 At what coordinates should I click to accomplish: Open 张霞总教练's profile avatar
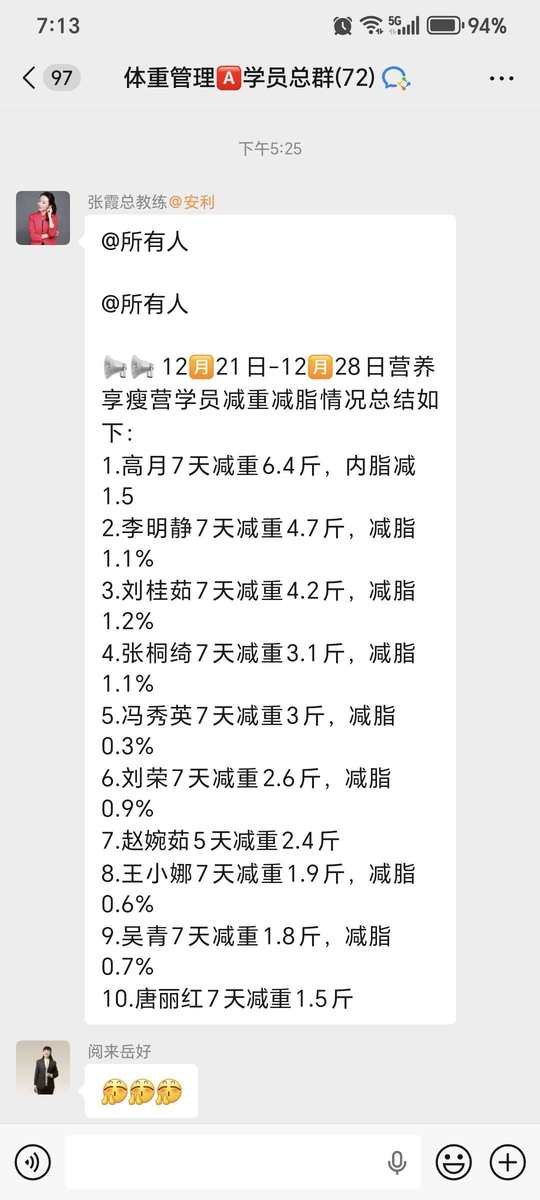(x=43, y=218)
